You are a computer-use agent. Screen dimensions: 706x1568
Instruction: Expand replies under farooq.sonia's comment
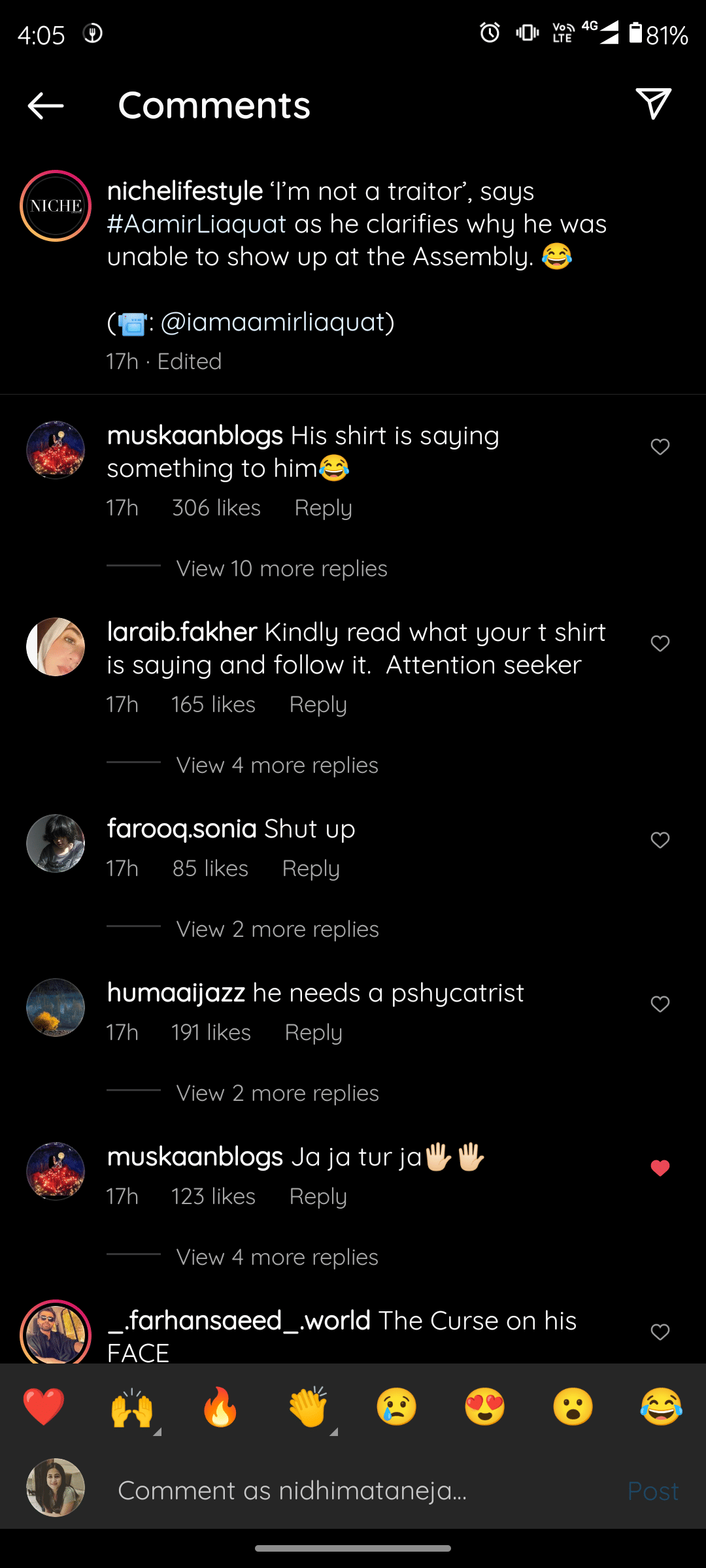[277, 929]
